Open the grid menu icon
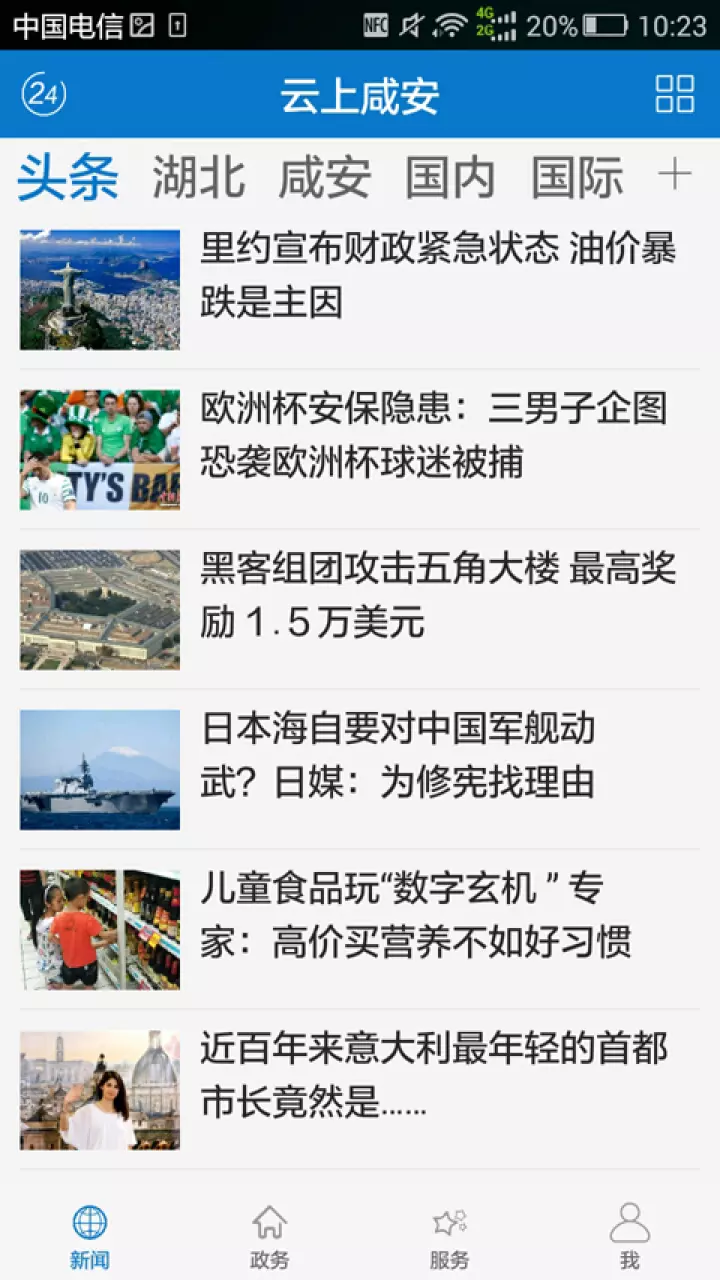The height and width of the screenshot is (1280, 720). coord(675,94)
